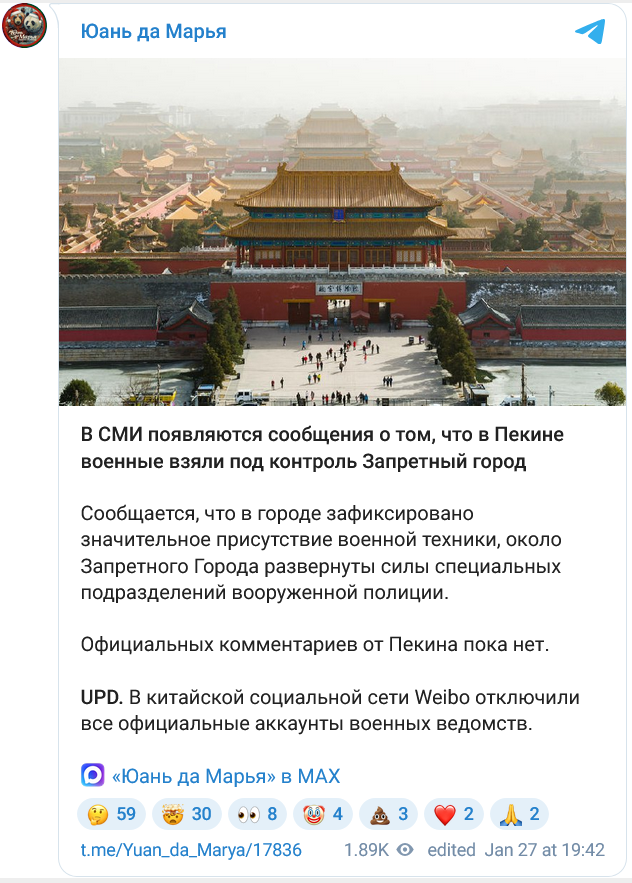Open the post timestamp Jan 27 at 19:42
632x883 pixels.
click(x=545, y=850)
